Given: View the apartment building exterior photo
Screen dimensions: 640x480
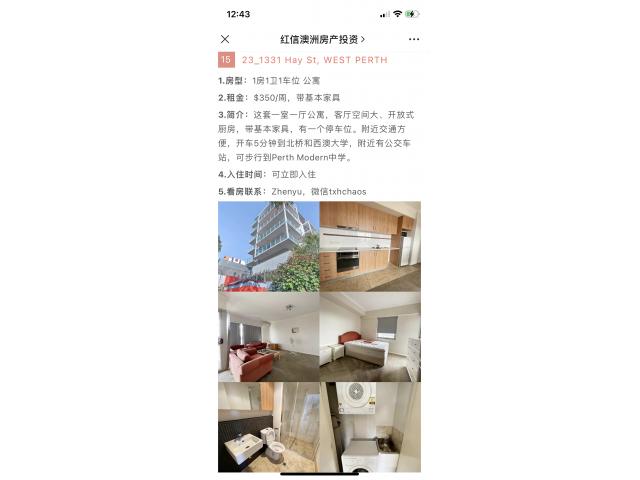Looking at the screenshot, I should tap(268, 246).
